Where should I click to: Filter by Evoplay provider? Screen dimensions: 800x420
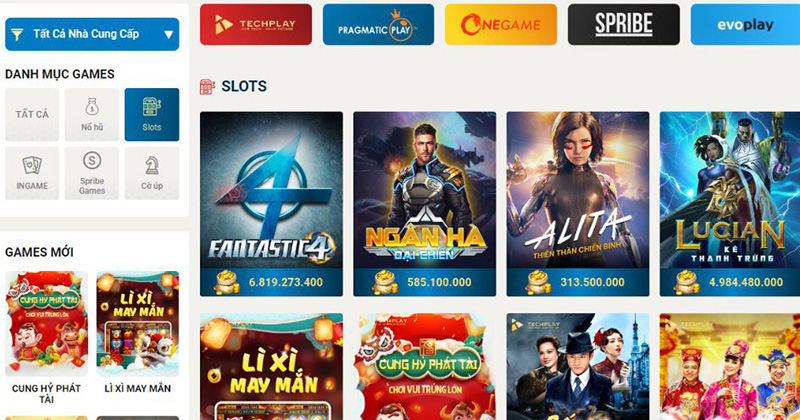[744, 25]
